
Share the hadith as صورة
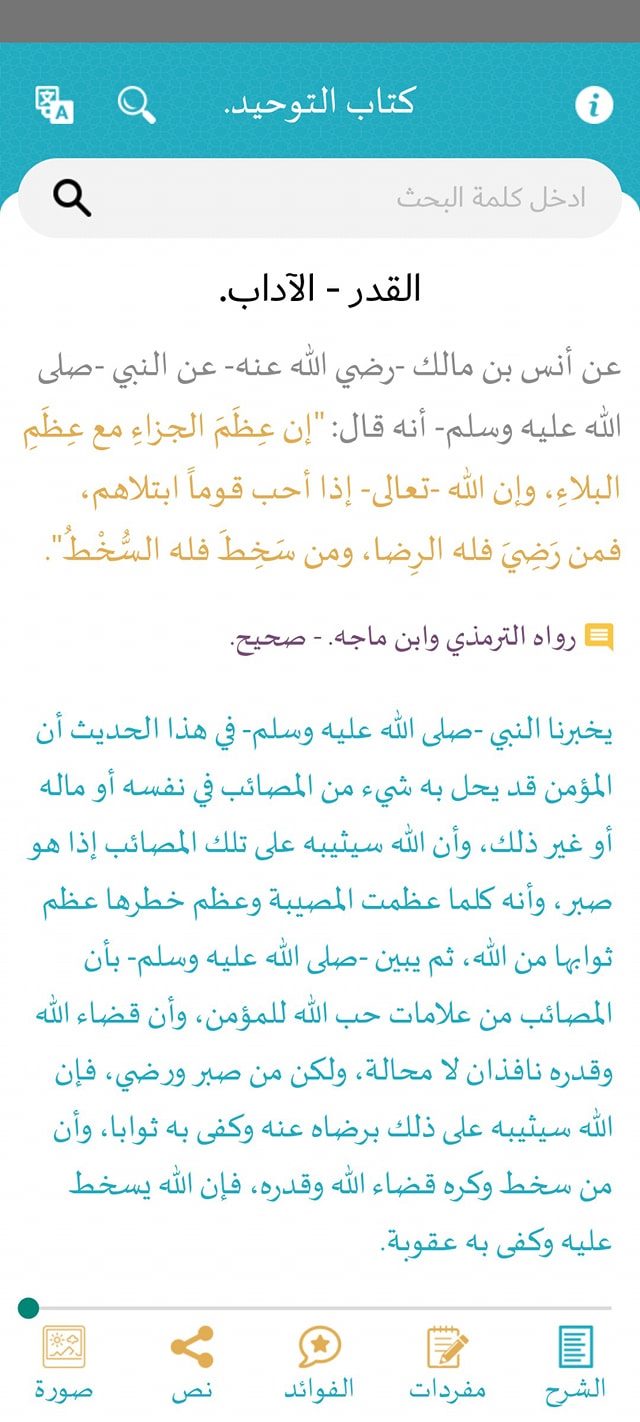64,1361
